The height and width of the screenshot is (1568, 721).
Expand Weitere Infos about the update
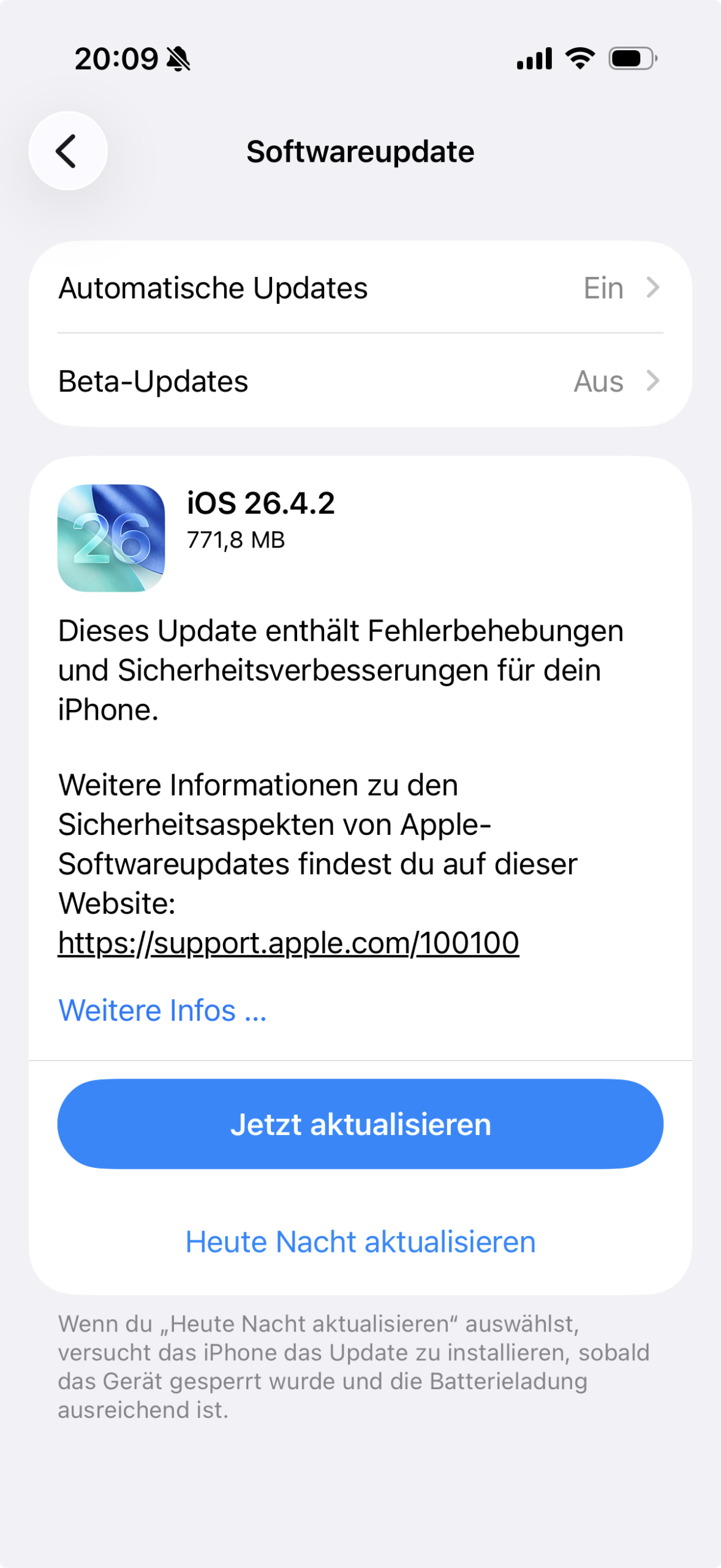(162, 1010)
